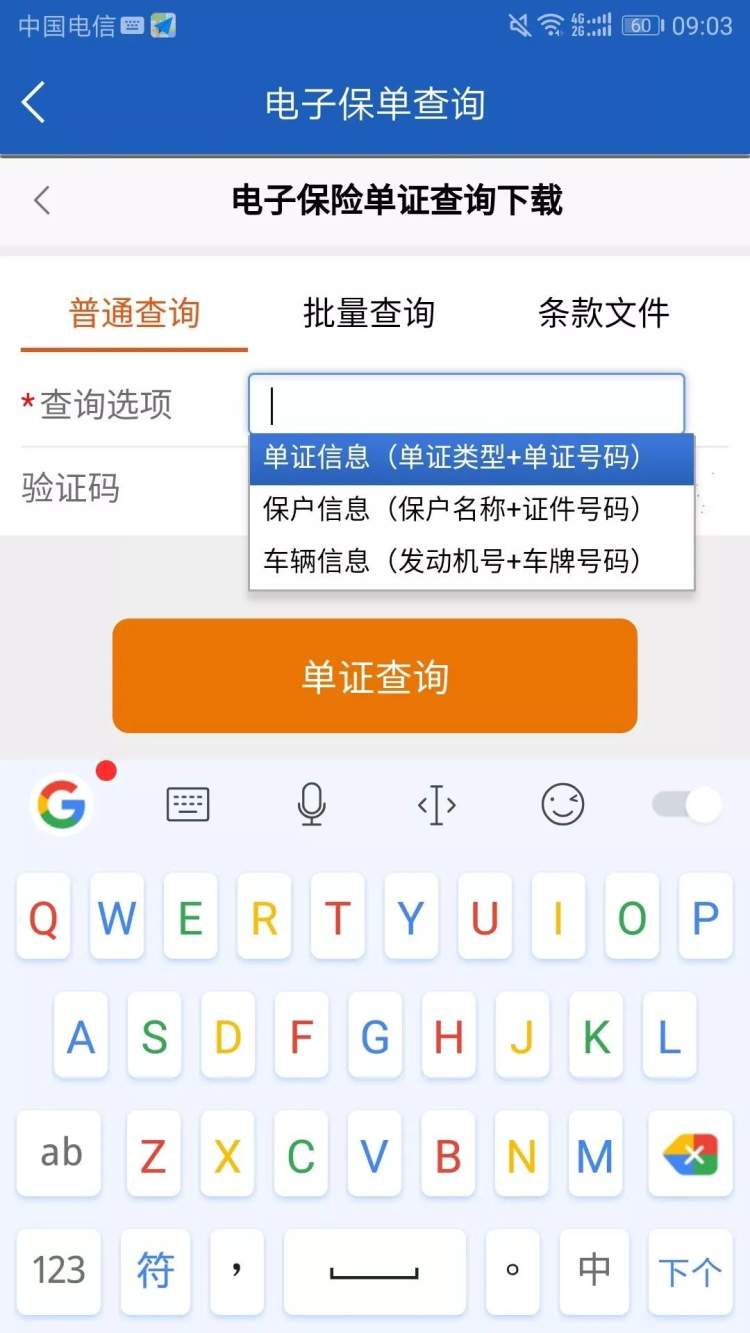This screenshot has height=1333, width=750.
Task: Tap the 符 symbols key
Action: tap(156, 1271)
